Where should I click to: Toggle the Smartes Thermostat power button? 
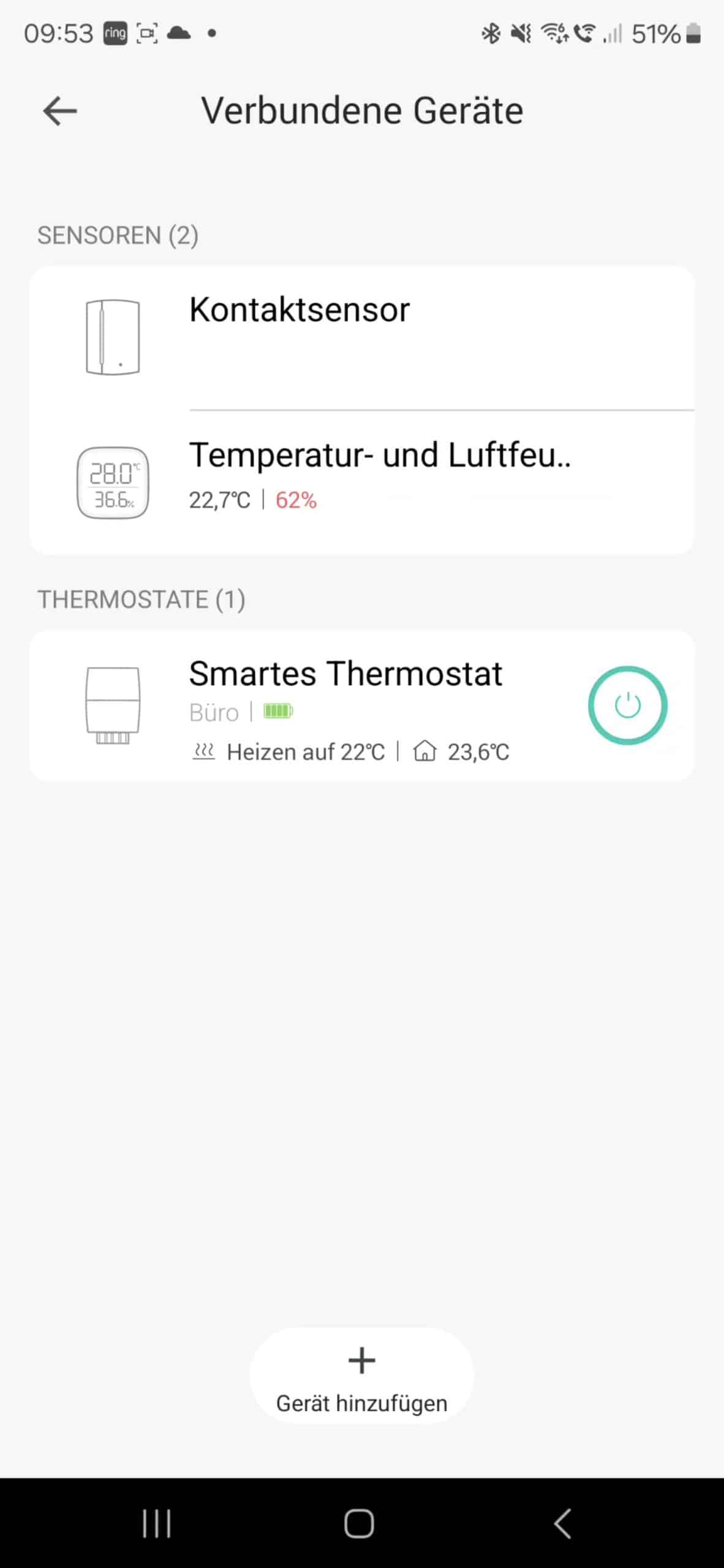pyautogui.click(x=627, y=706)
